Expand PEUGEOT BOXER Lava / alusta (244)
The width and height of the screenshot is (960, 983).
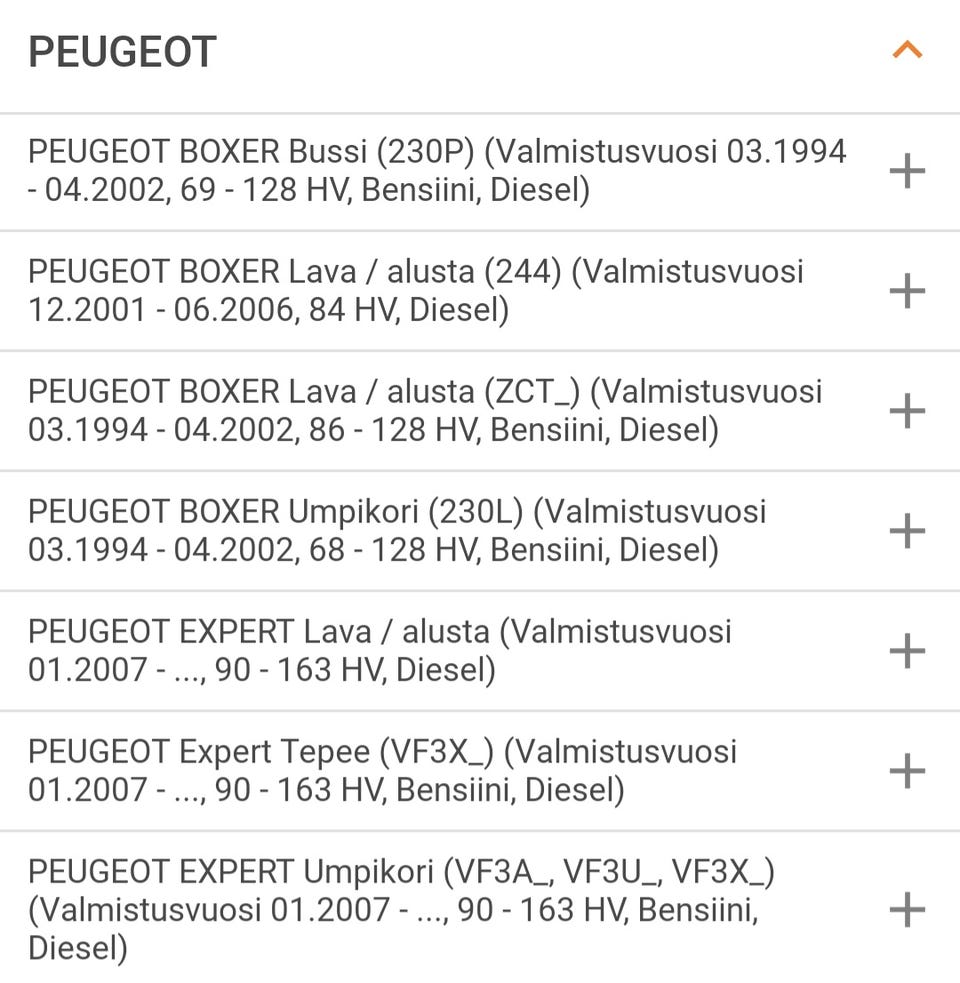906,291
